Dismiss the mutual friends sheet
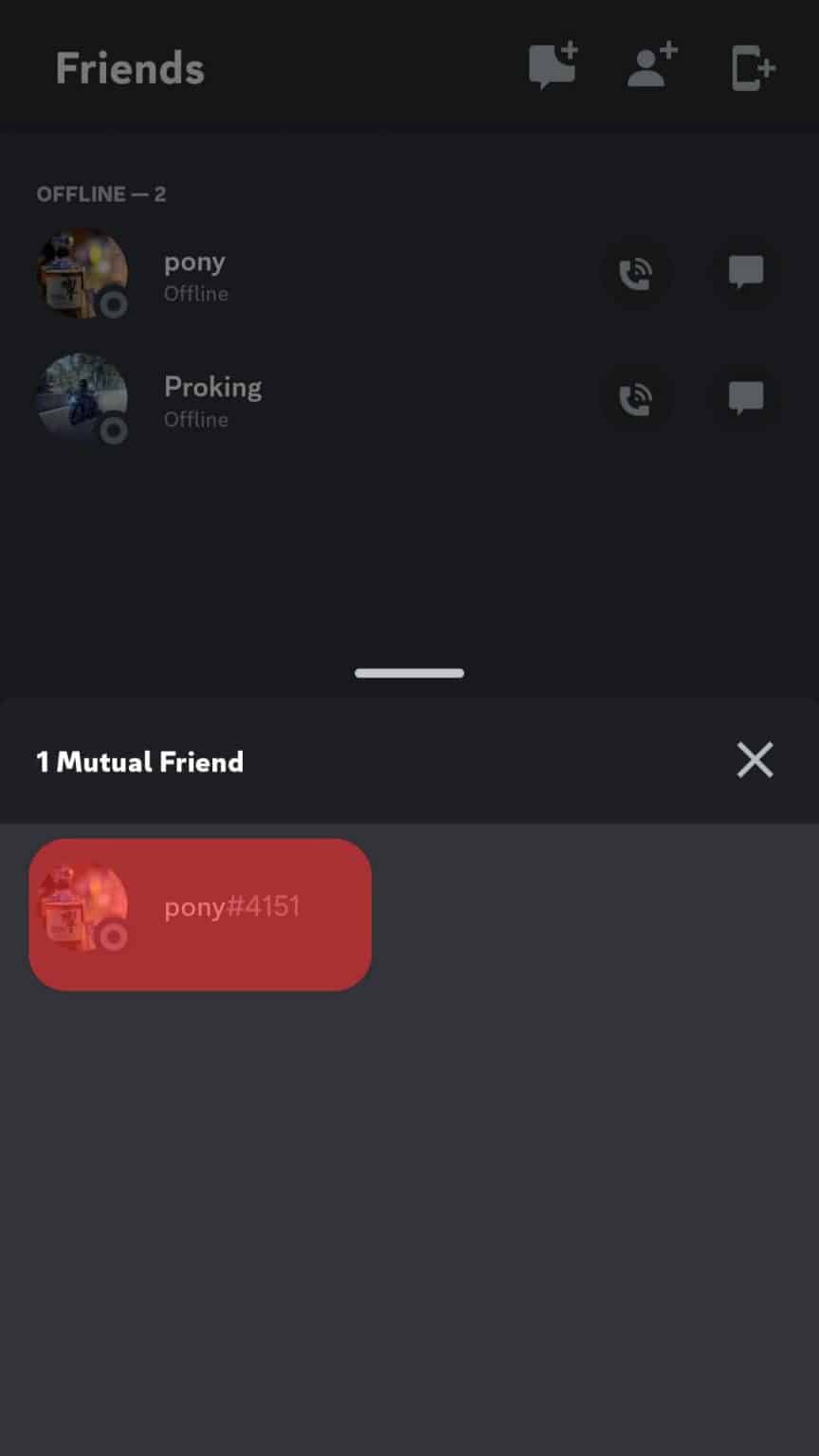The image size is (819, 1456). coord(755,759)
